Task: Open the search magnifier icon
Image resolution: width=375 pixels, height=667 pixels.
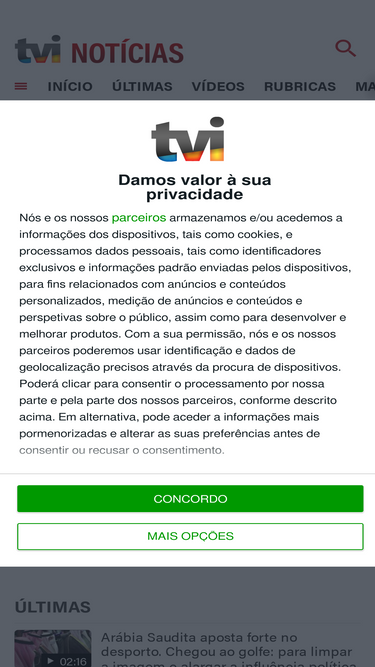Action: click(x=345, y=48)
